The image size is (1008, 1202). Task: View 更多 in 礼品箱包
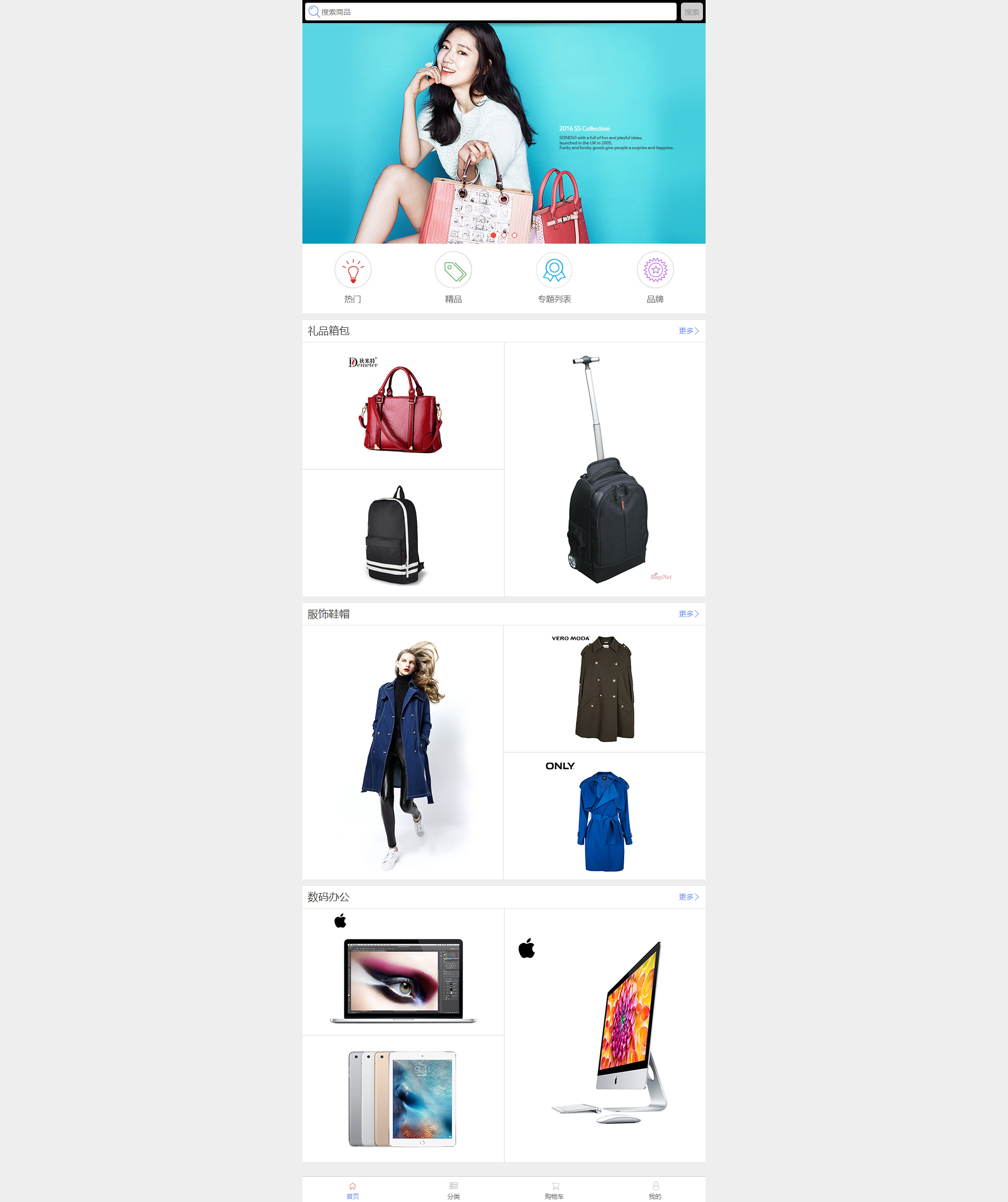(688, 331)
